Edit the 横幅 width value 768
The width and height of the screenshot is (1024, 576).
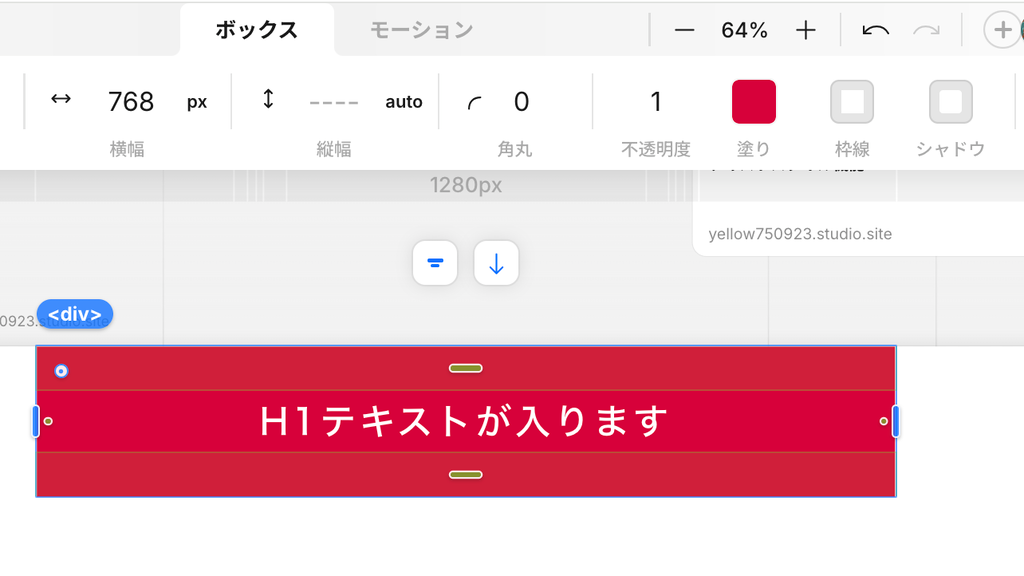point(131,101)
